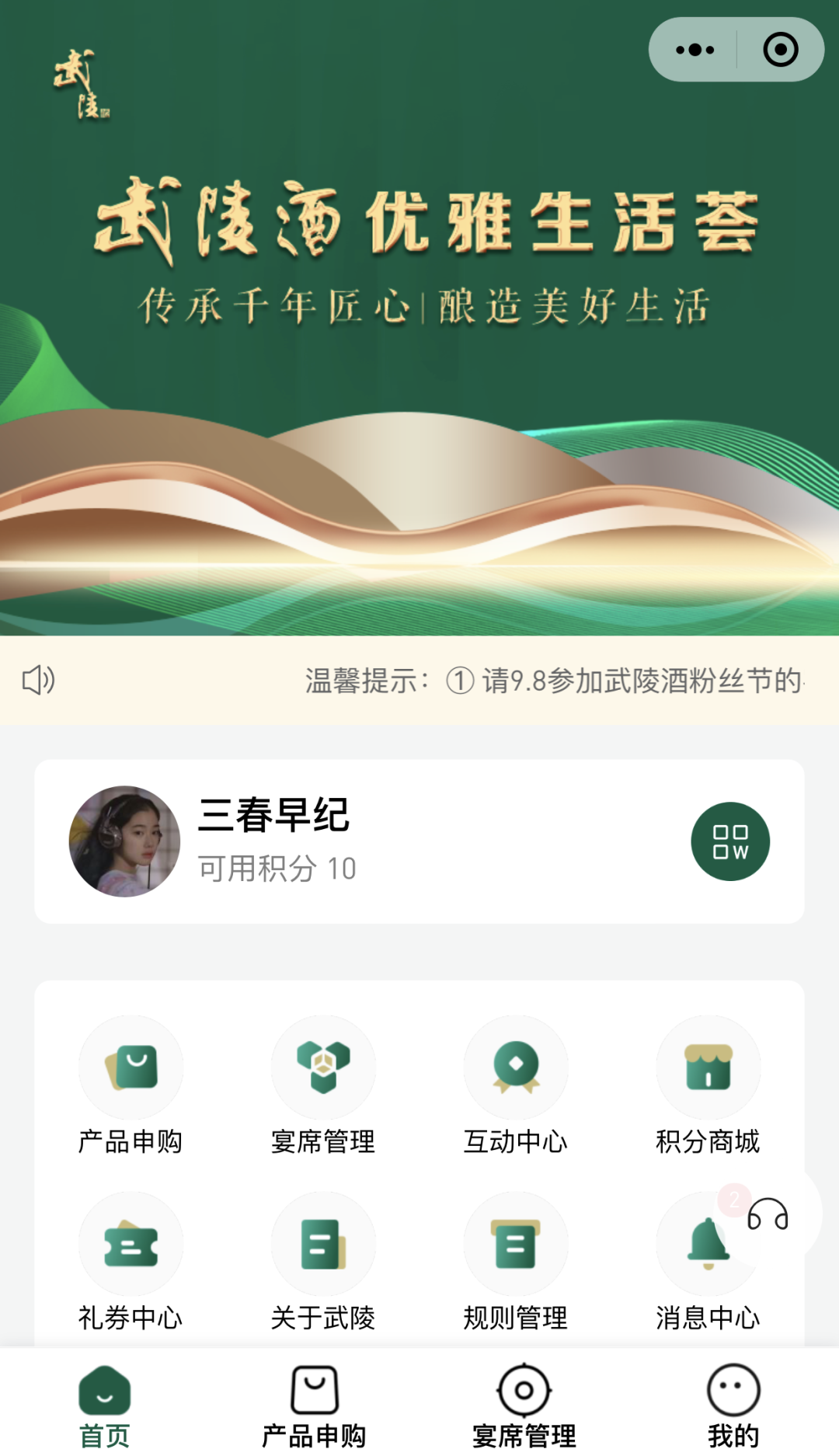Open 规则管理
The image size is (839, 1456).
tap(516, 1260)
